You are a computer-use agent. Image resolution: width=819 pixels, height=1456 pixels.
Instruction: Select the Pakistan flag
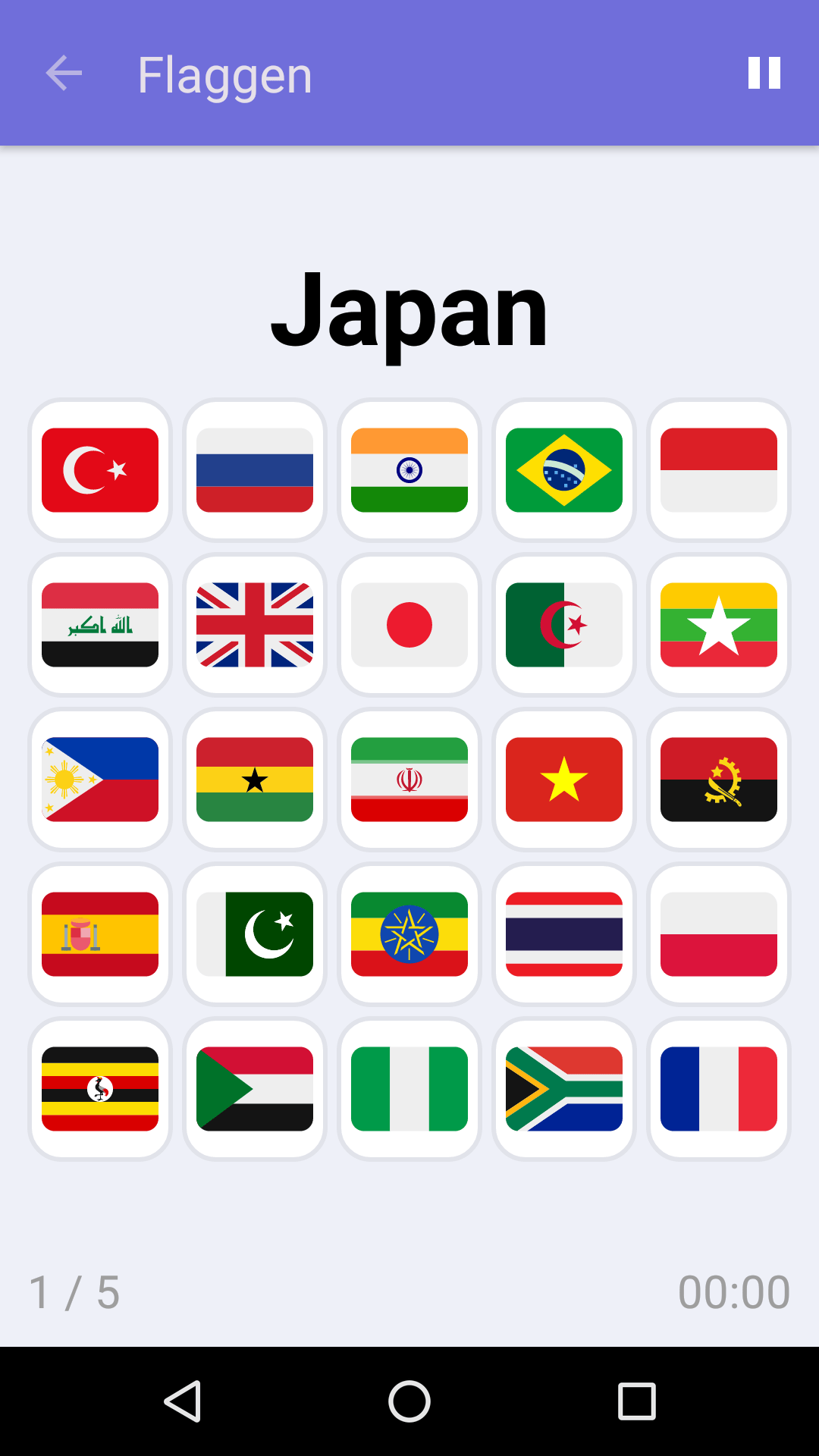tap(255, 934)
